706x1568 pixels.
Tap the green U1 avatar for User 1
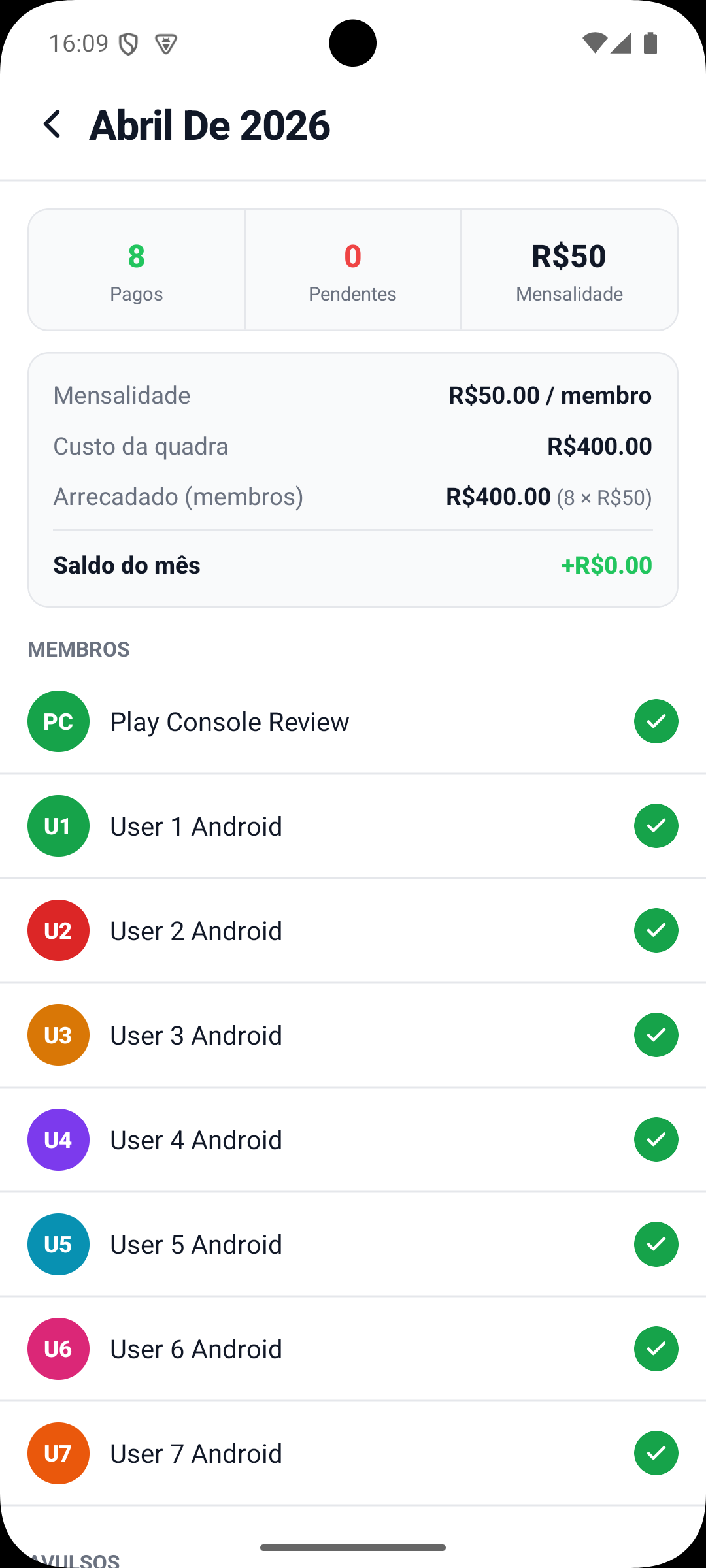point(58,826)
